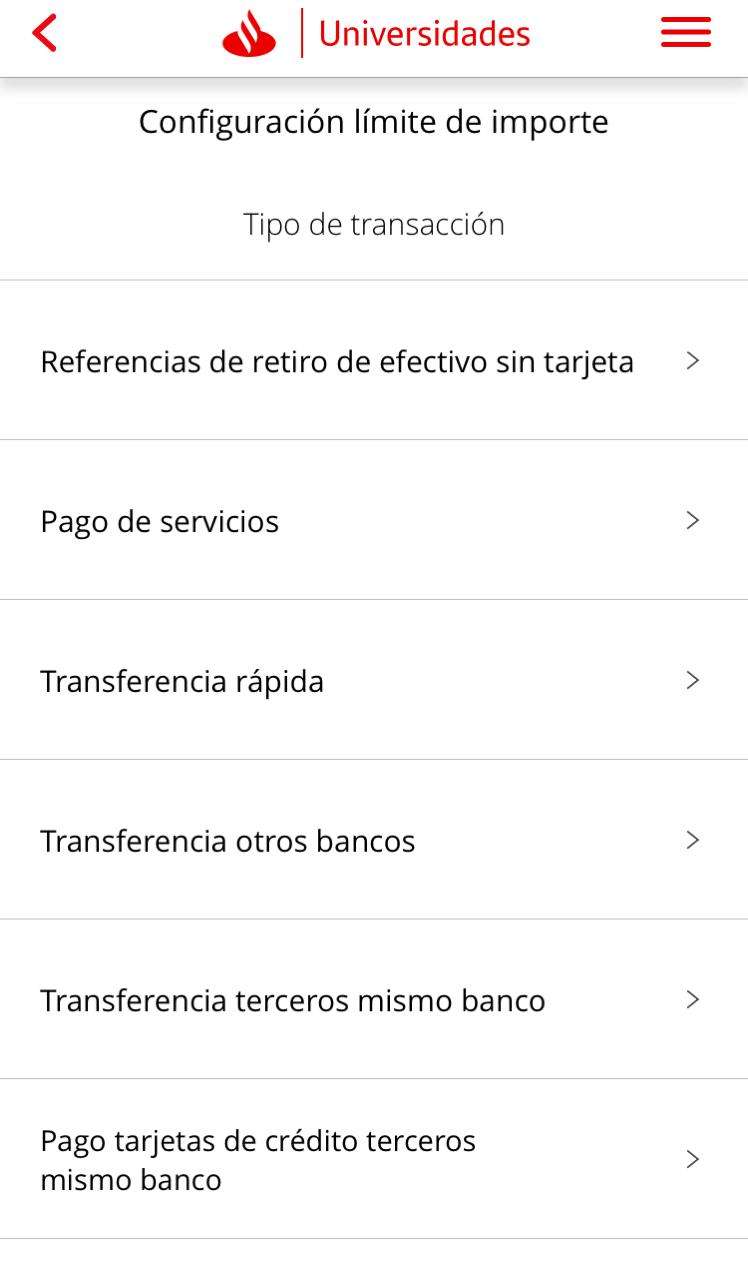Go back using the red arrow
This screenshot has height=1280, width=748.
point(45,34)
